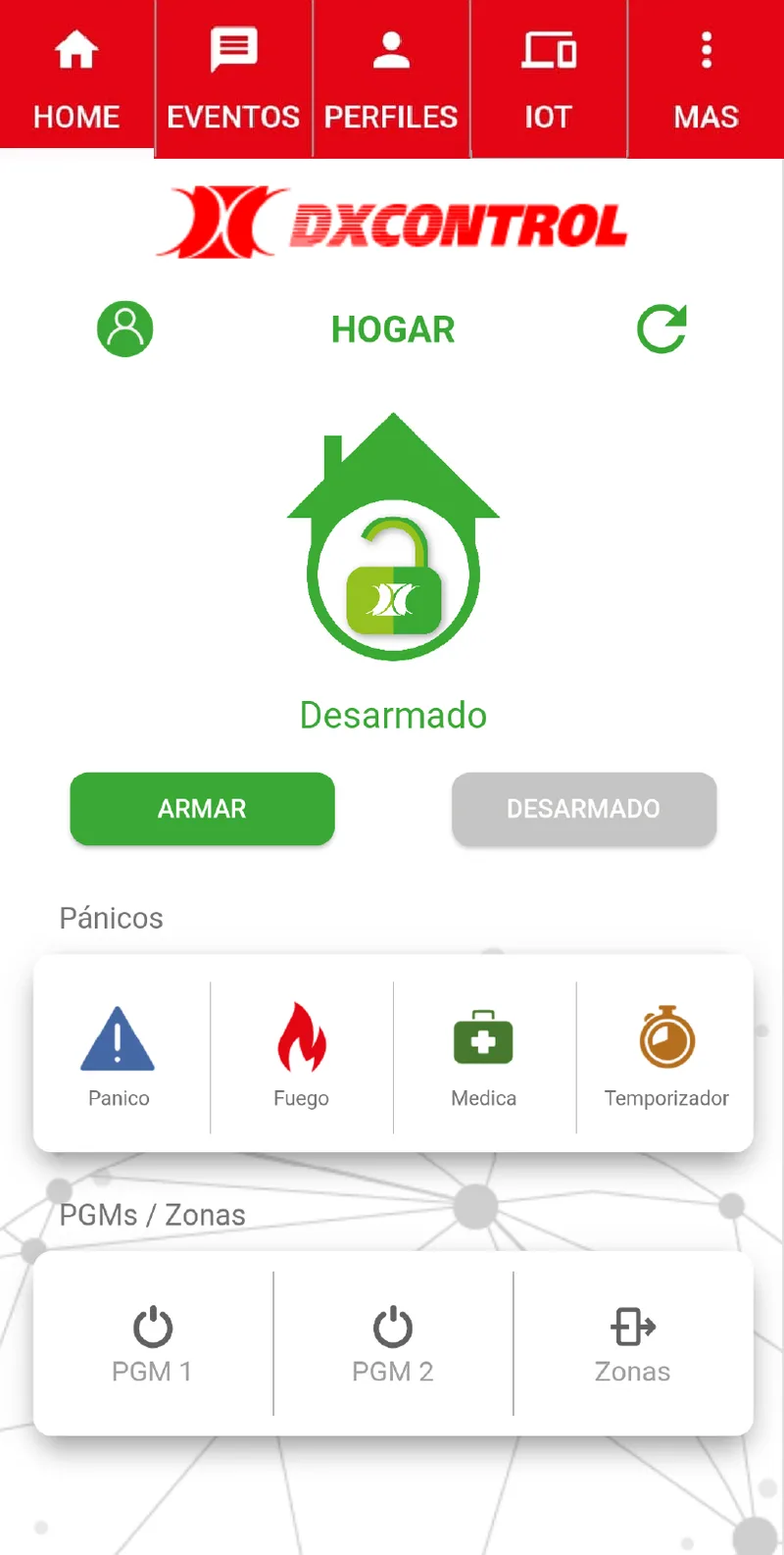Activate PGM 1
The height and width of the screenshot is (1555, 784).
pos(153,1343)
